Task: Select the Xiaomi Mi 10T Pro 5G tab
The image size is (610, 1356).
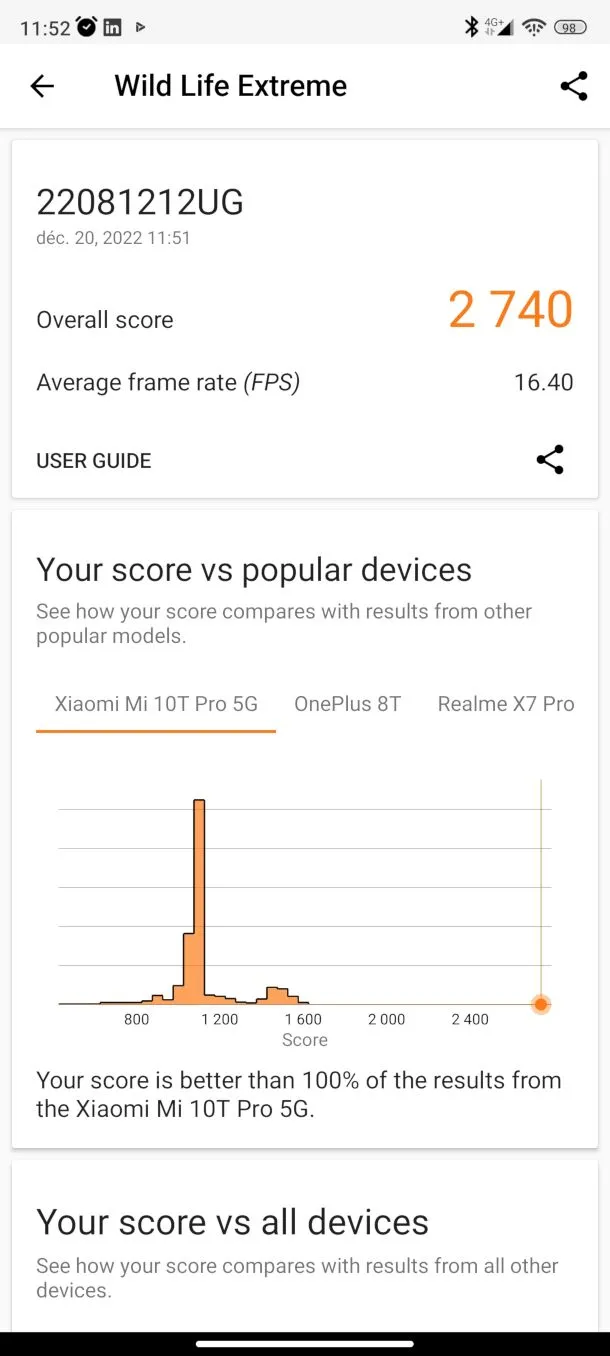Action: (156, 704)
